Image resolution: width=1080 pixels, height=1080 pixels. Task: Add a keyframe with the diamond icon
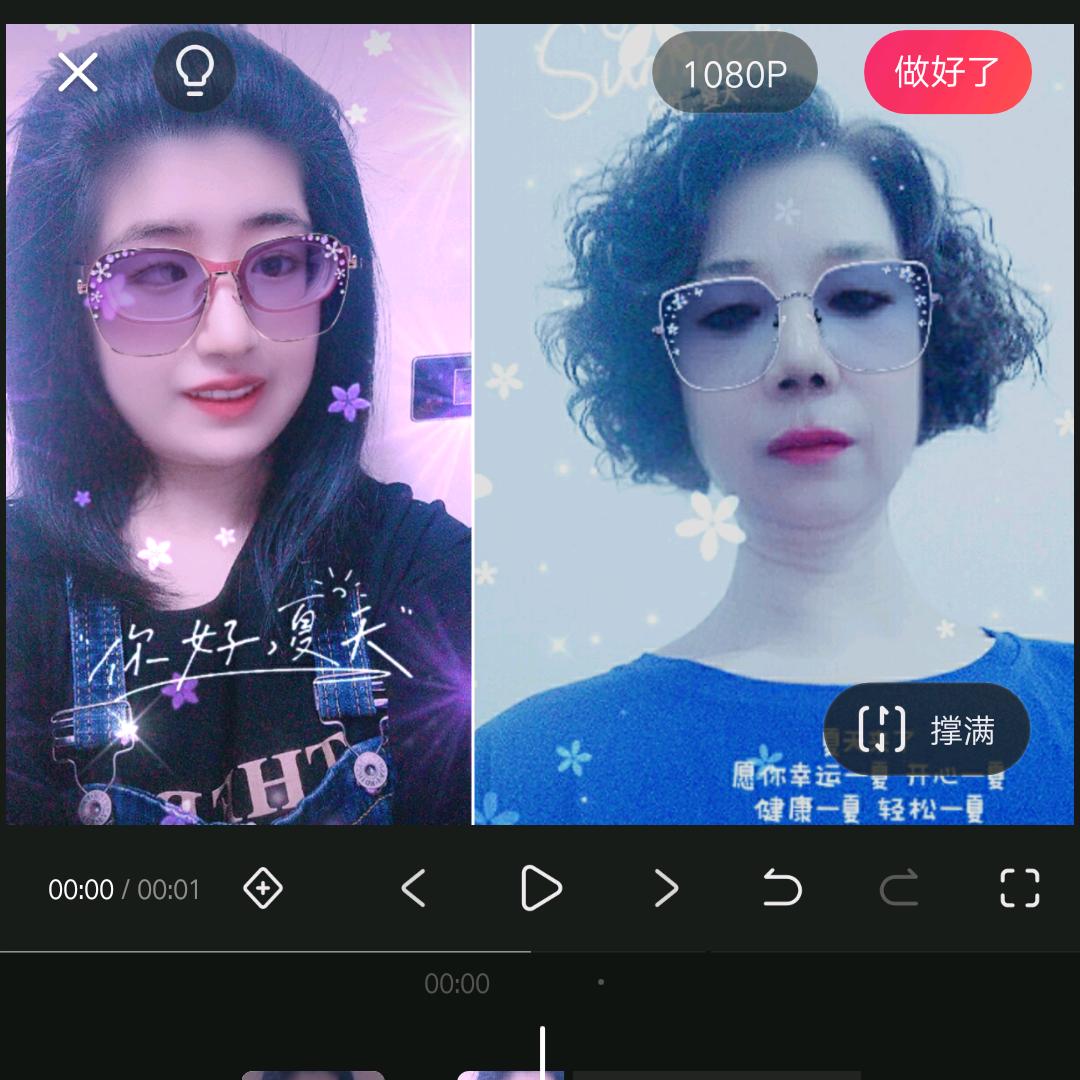pyautogui.click(x=263, y=888)
